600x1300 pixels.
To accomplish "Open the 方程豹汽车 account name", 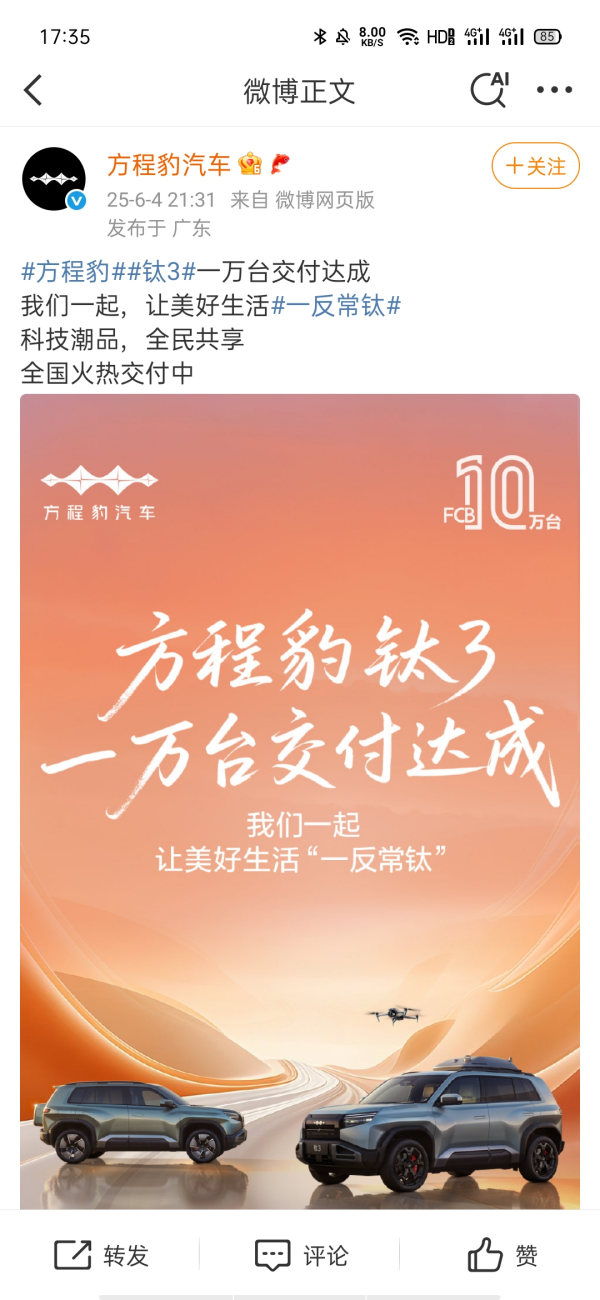I will (x=169, y=164).
